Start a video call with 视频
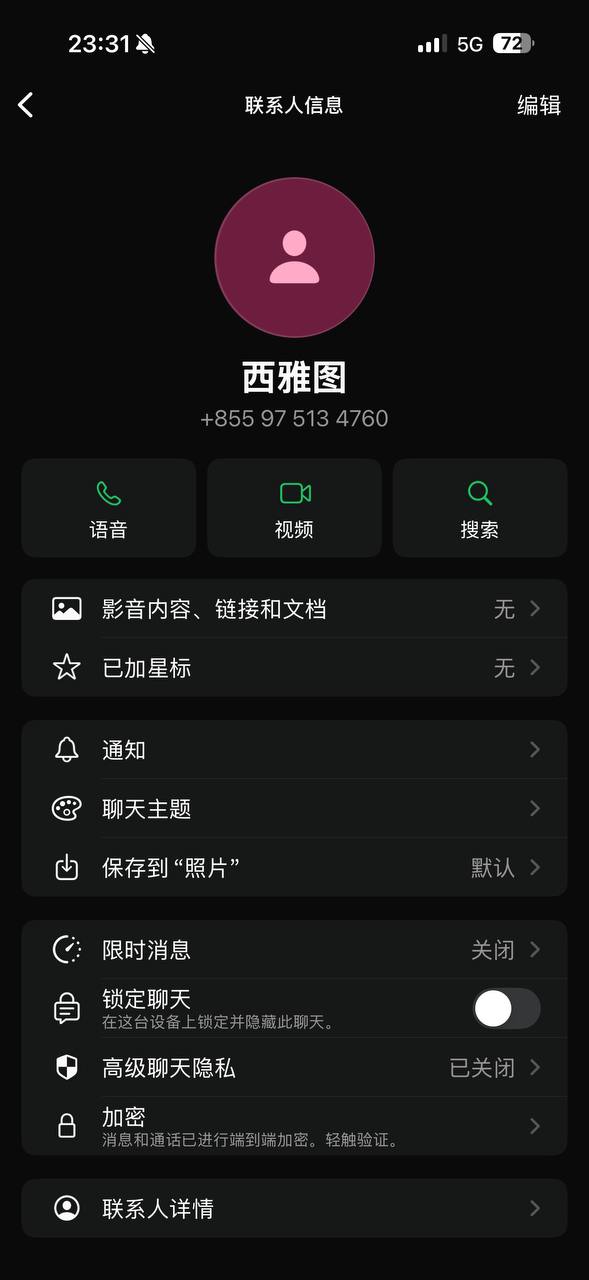Viewport: 589px width, 1280px height. coord(294,508)
